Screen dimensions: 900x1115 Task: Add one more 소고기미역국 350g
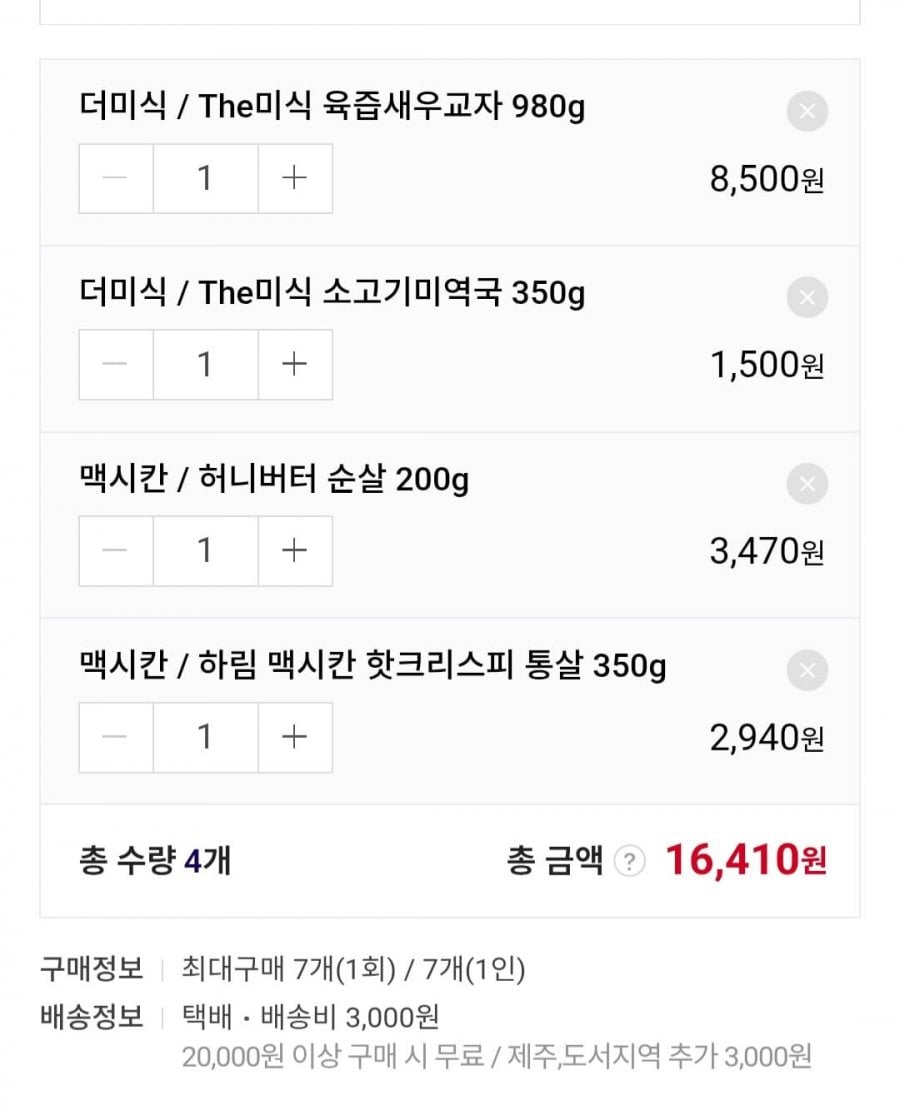pyautogui.click(x=295, y=364)
